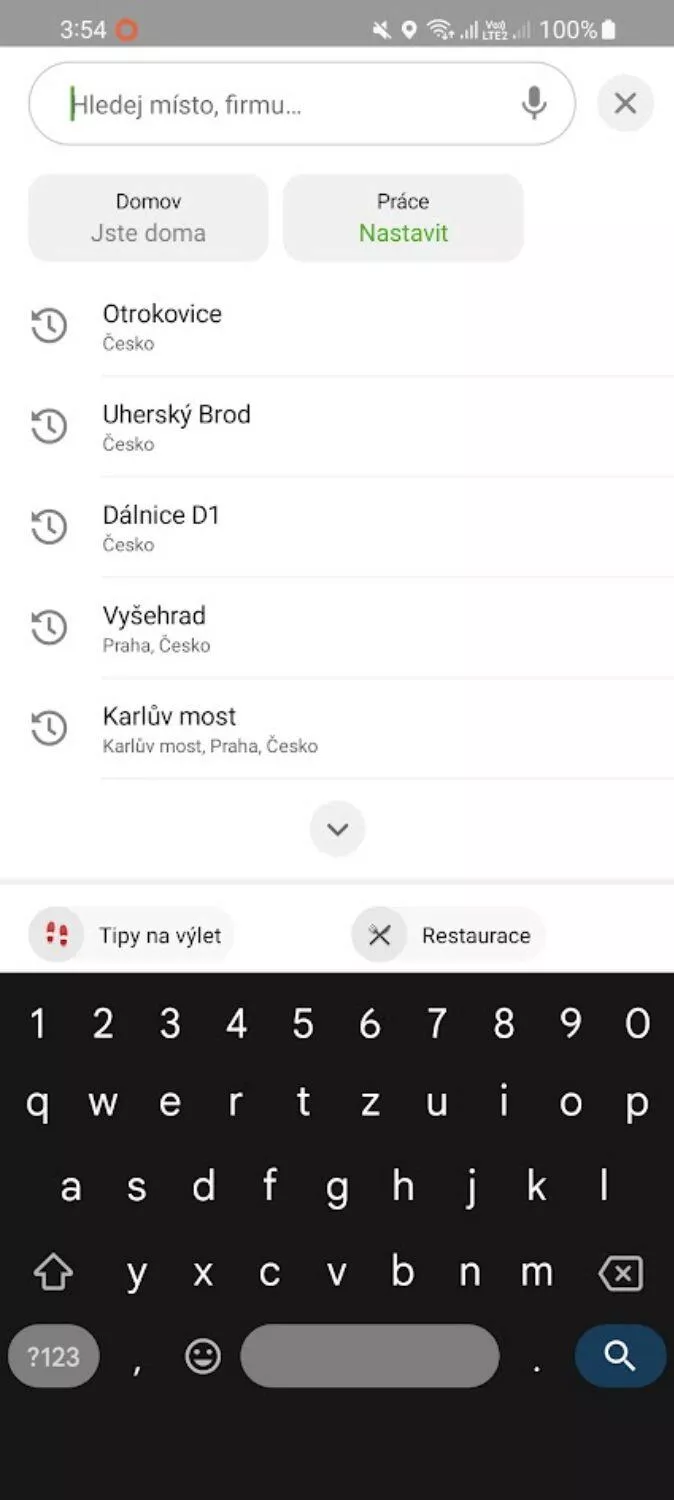Expand more recent searches

(x=338, y=829)
